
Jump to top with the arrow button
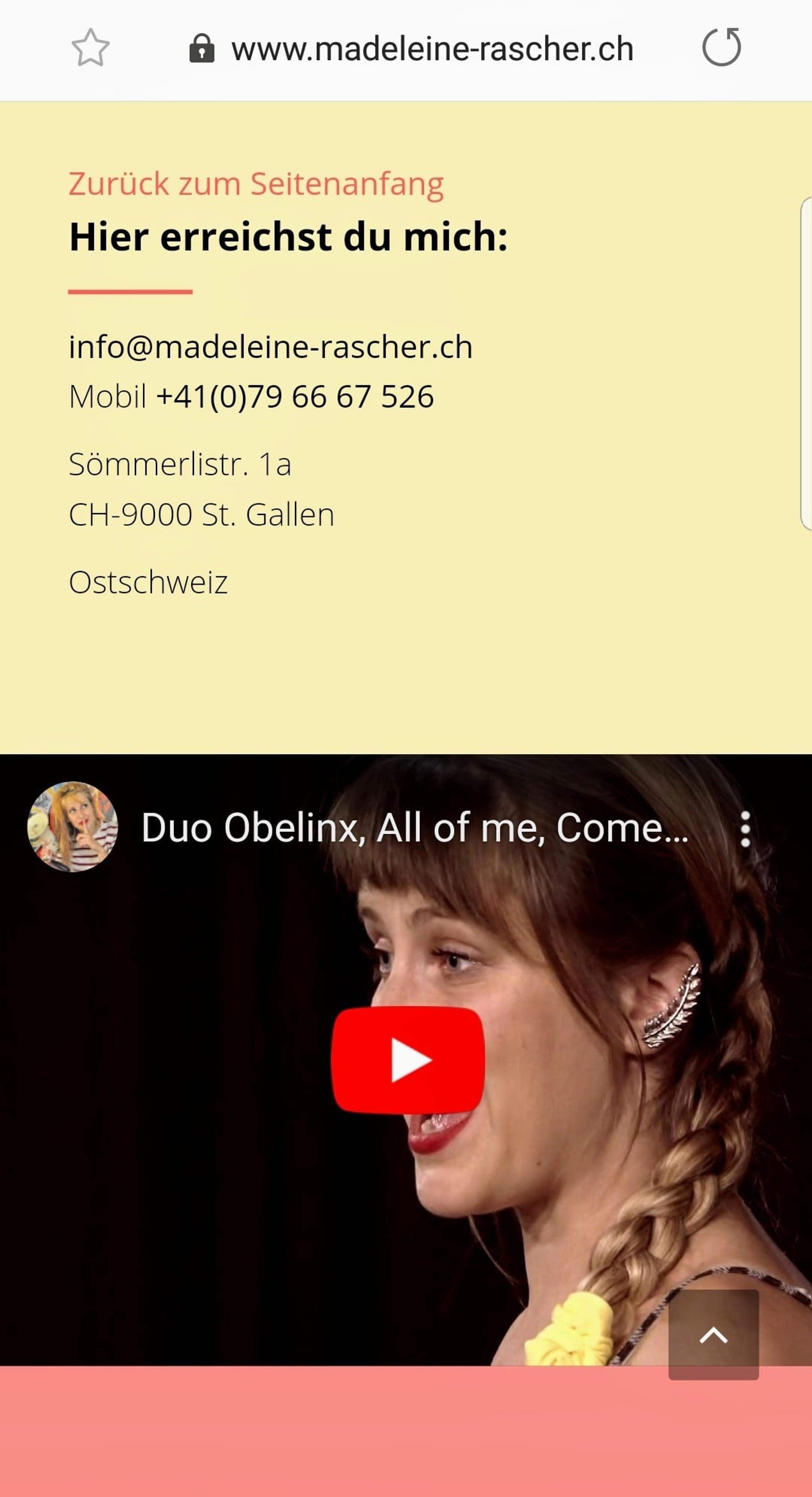(713, 1335)
